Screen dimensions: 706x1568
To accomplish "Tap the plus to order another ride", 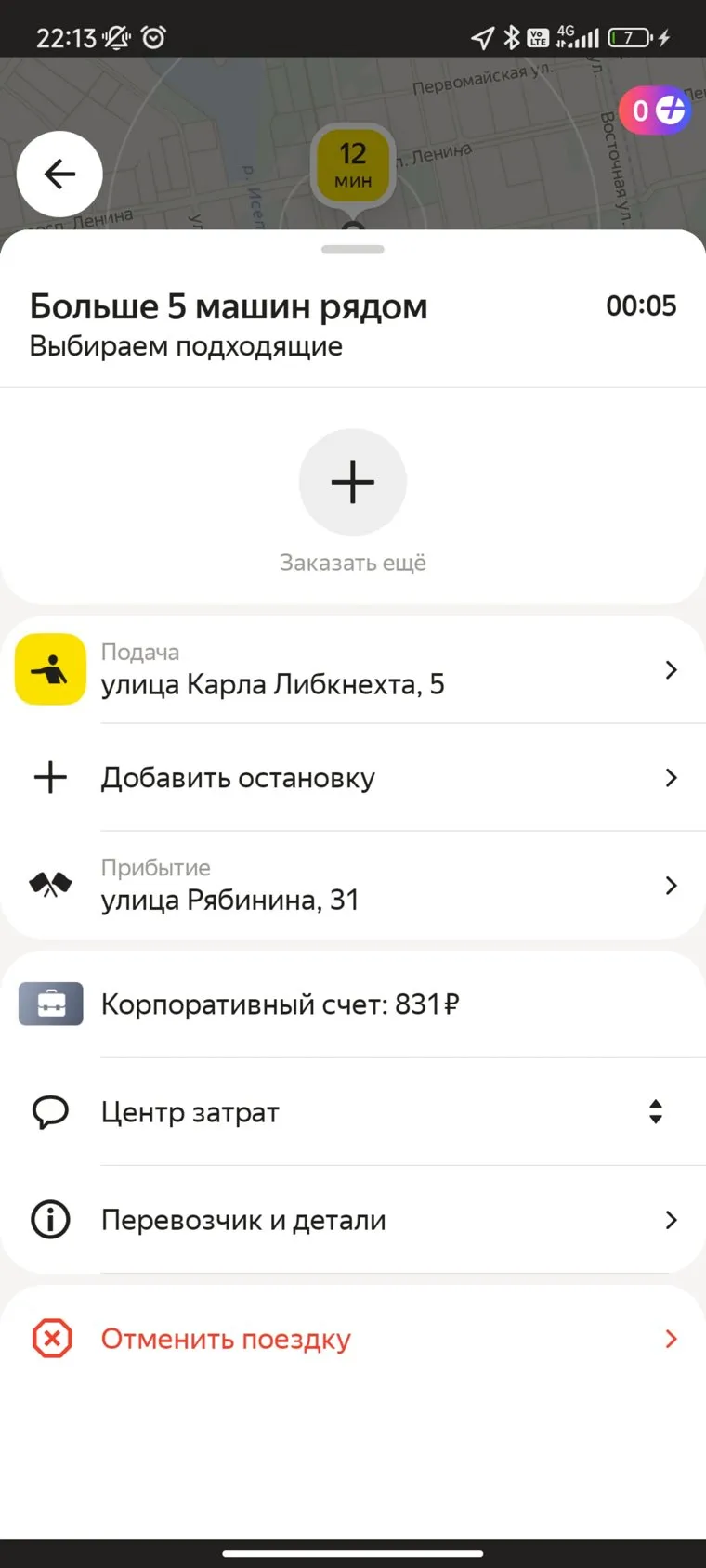I will [x=352, y=482].
